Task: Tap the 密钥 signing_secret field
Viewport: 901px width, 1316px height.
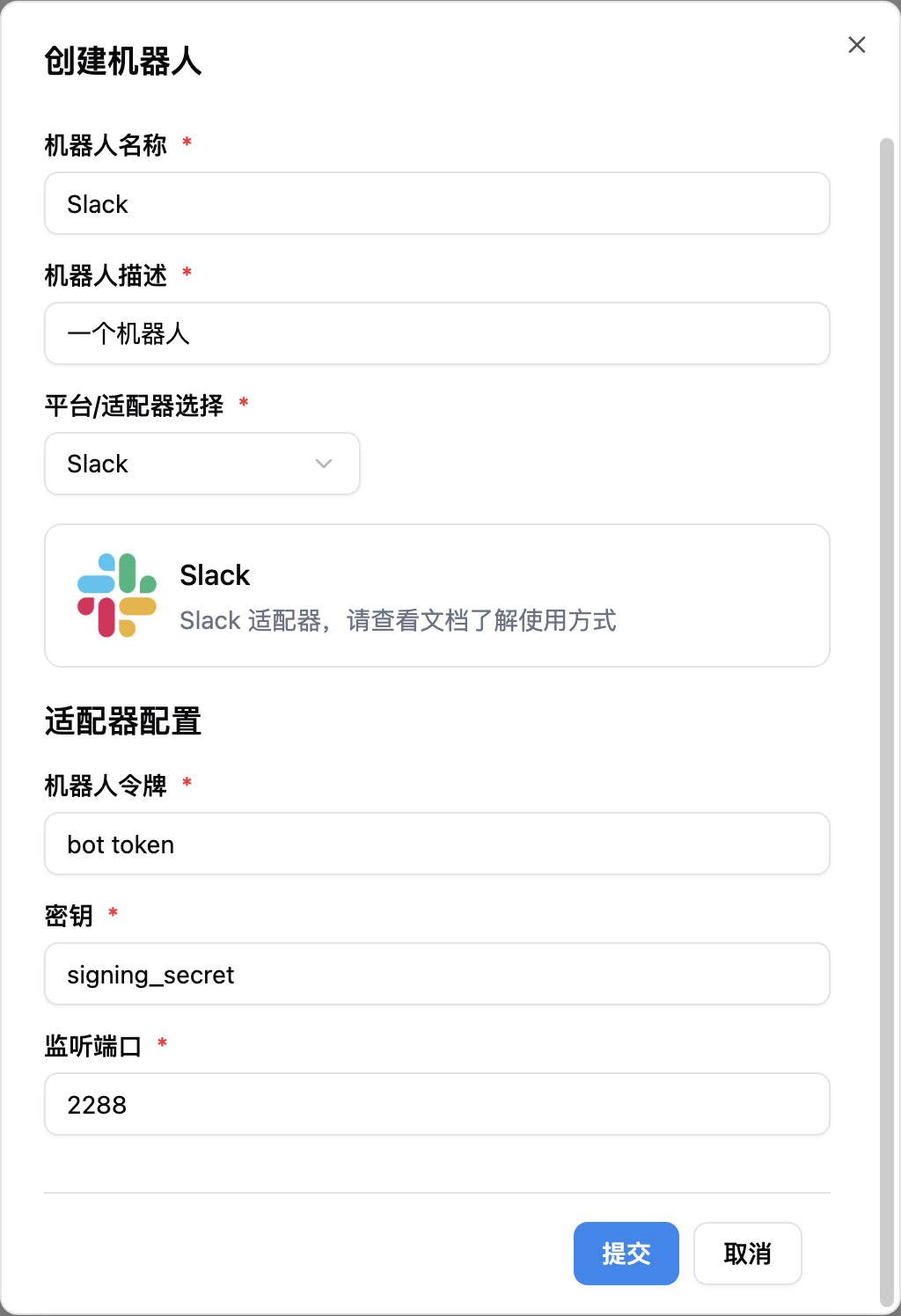Action: pyautogui.click(x=436, y=975)
